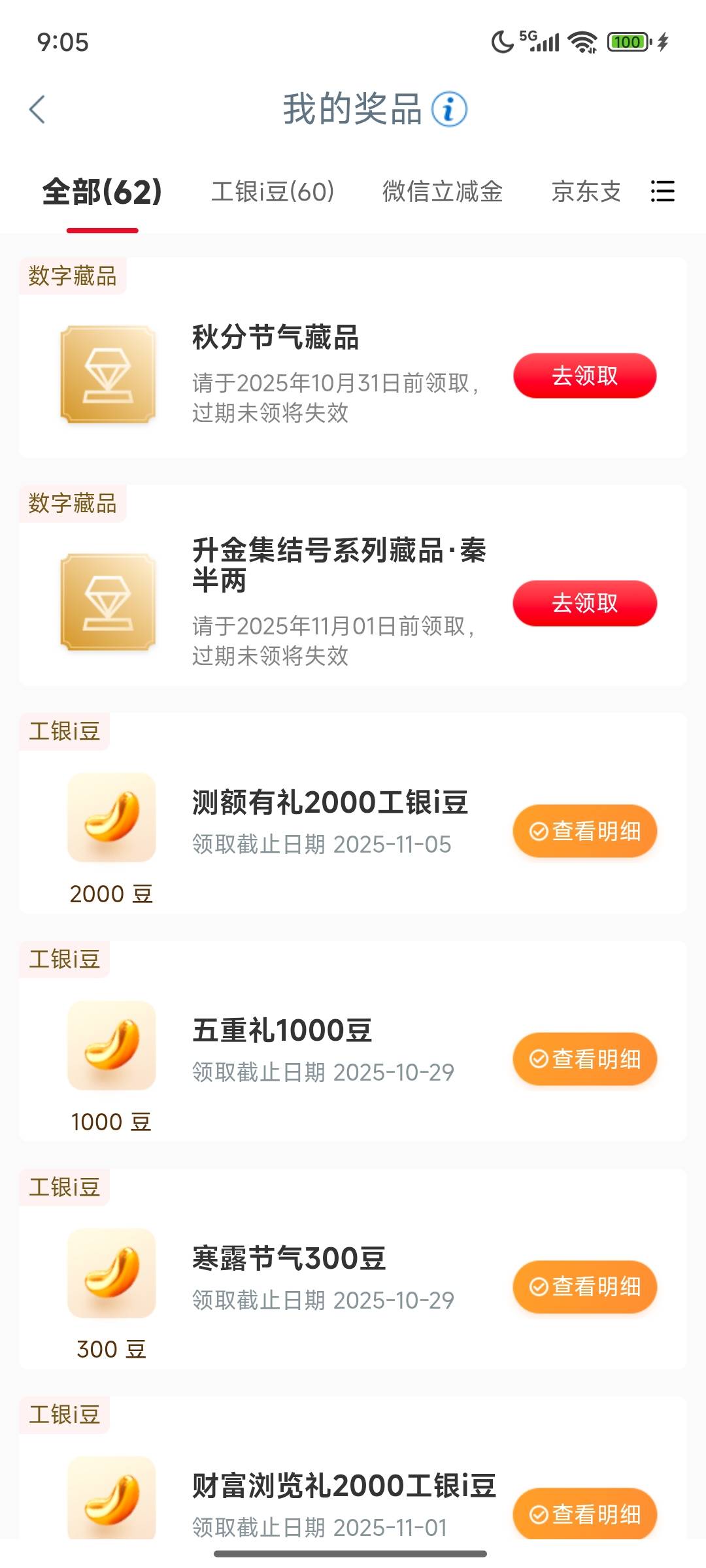Image resolution: width=706 pixels, height=1568 pixels.
Task: See 查看明细 for 财富浏览礼2000工银i豆
Action: pos(584,1513)
